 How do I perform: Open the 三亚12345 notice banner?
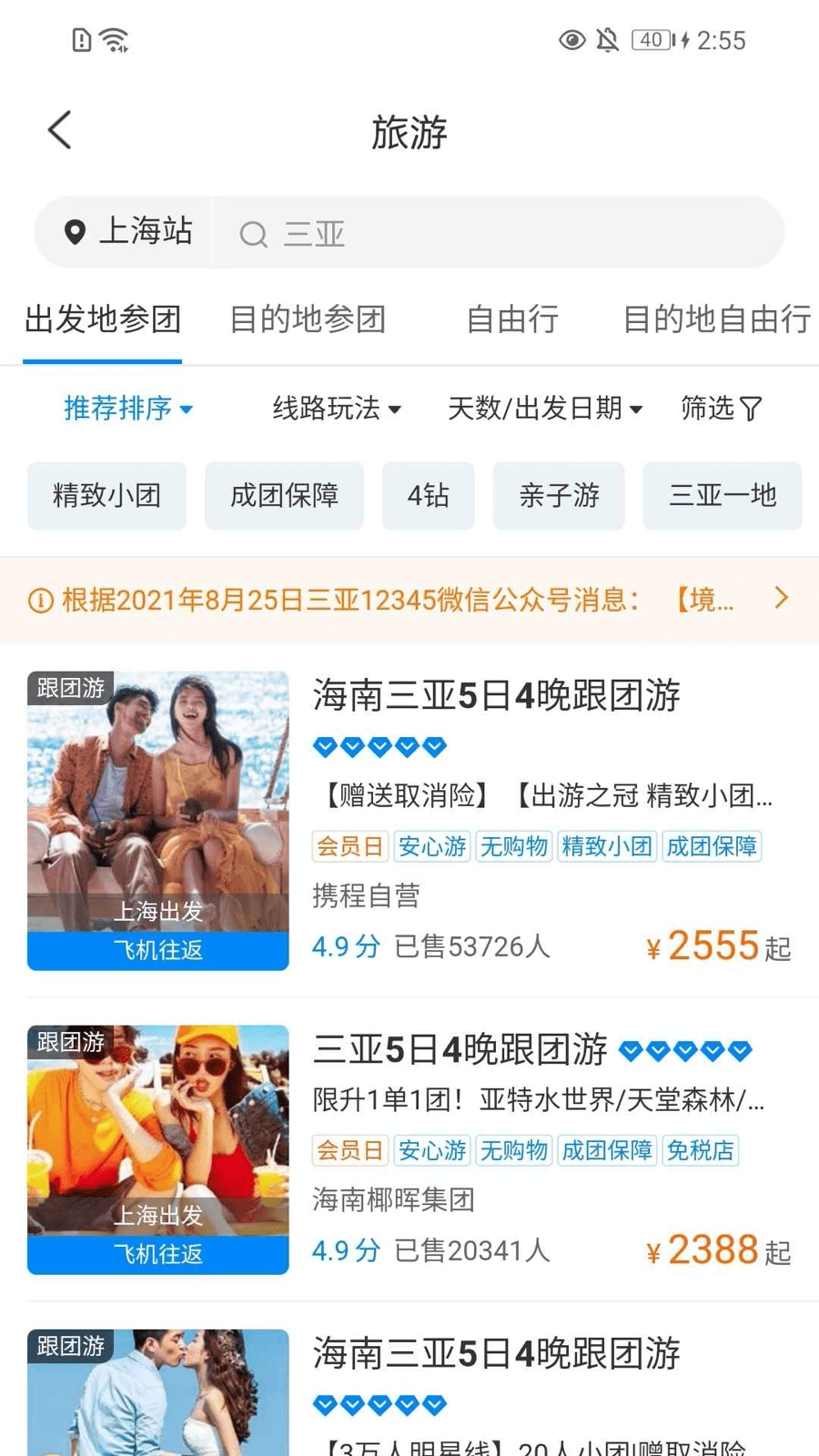[409, 600]
